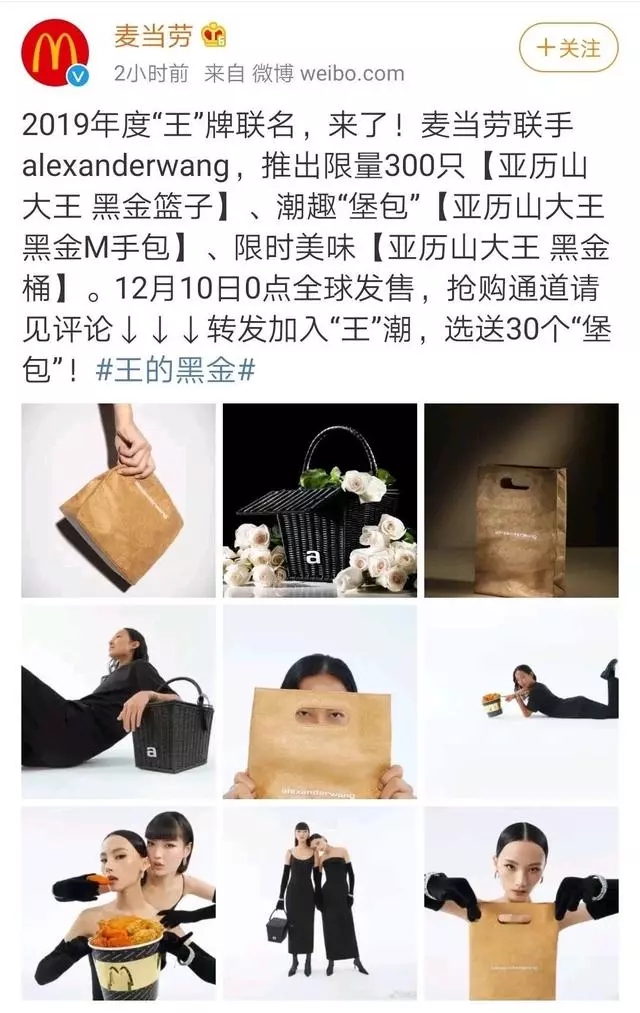Open the black basket with white roses photo
This screenshot has width=640, height=1013.
coord(320,500)
